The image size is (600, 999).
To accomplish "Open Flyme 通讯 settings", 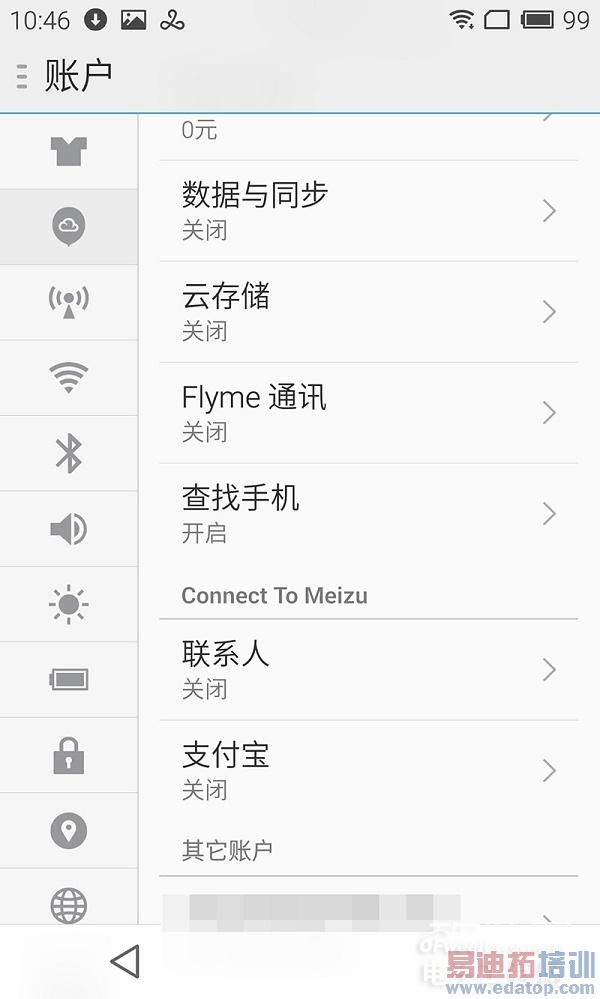I will (x=368, y=413).
